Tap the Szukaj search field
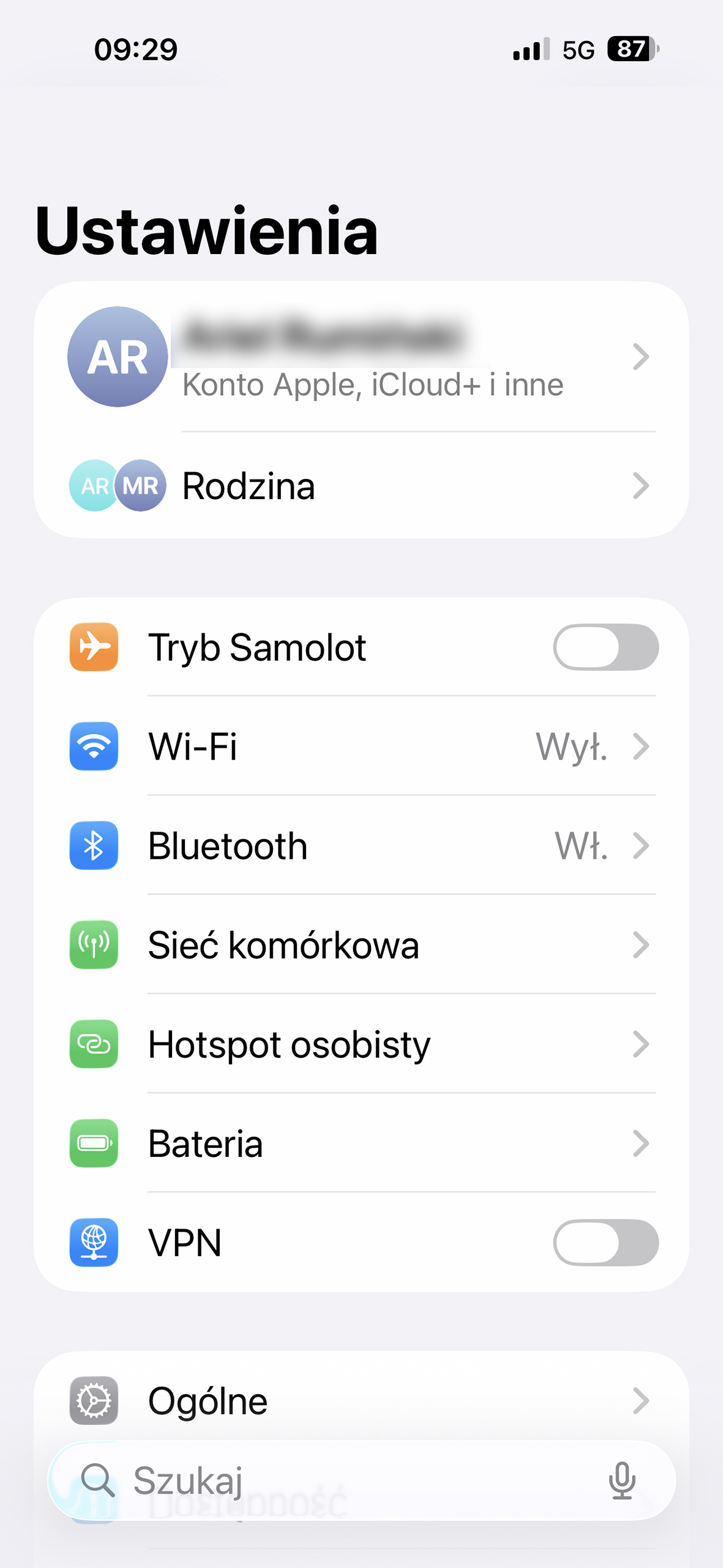 point(343,1480)
